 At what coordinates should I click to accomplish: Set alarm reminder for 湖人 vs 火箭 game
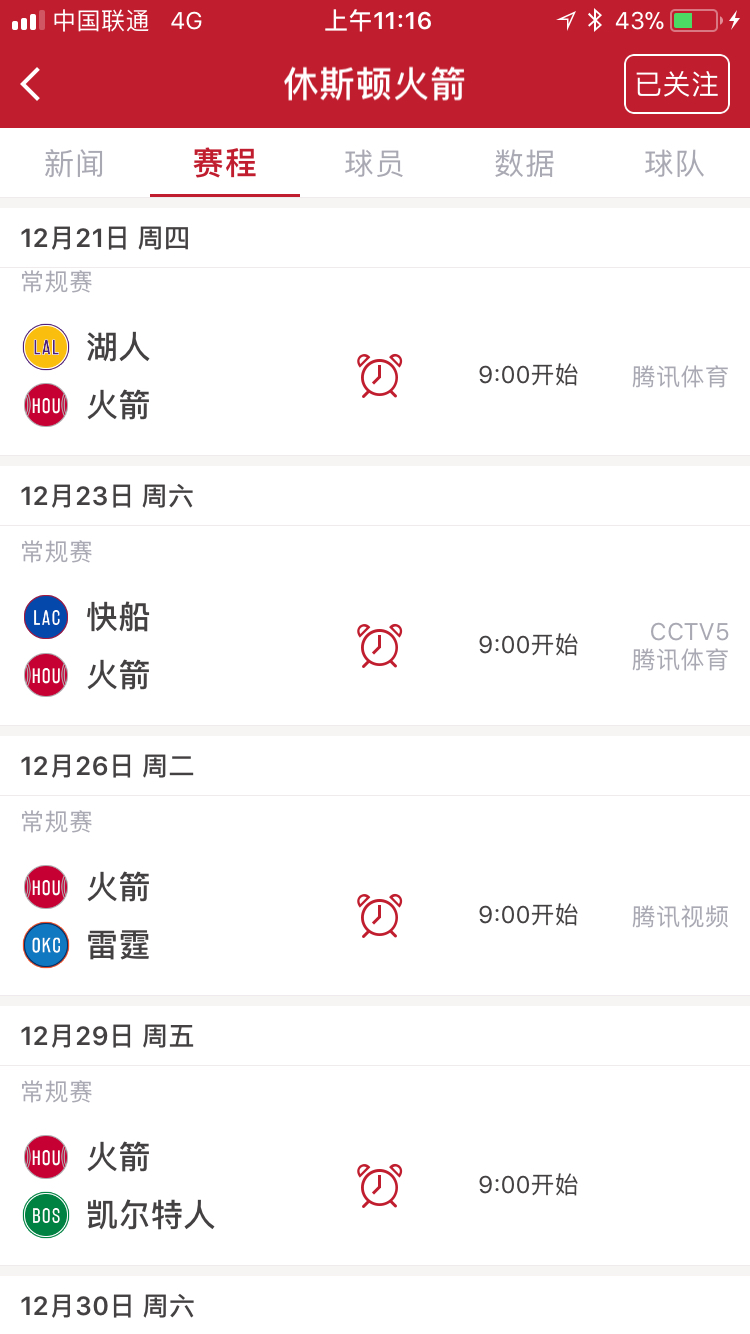380,376
